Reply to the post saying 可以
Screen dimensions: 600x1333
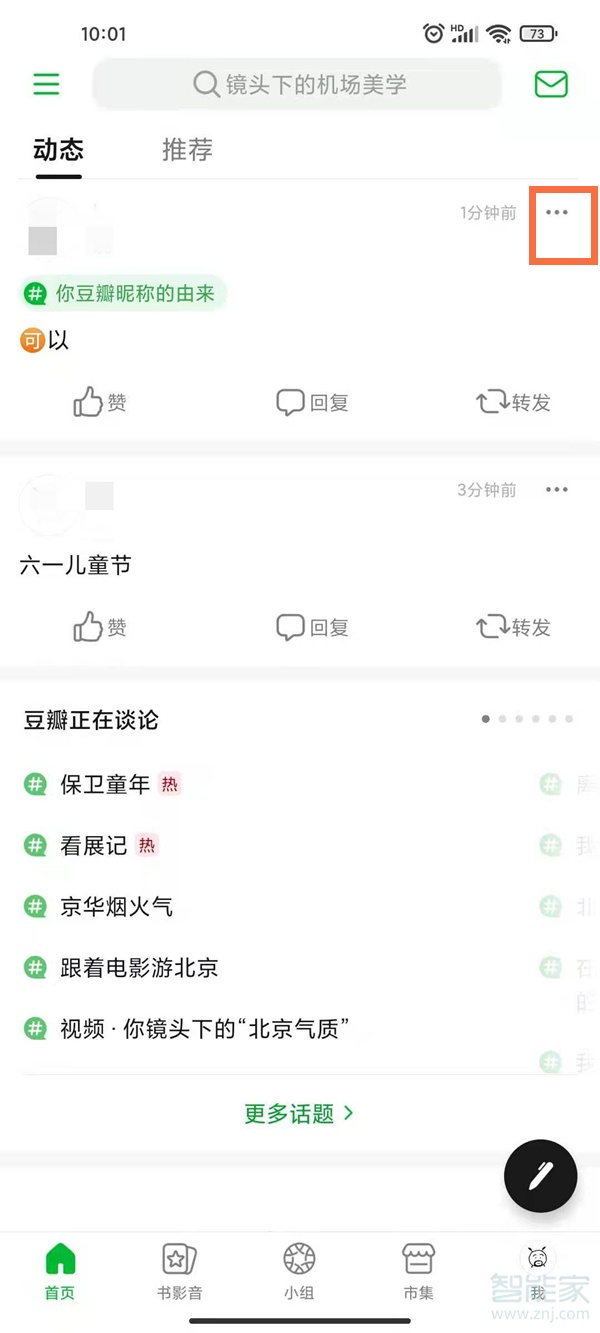point(312,403)
